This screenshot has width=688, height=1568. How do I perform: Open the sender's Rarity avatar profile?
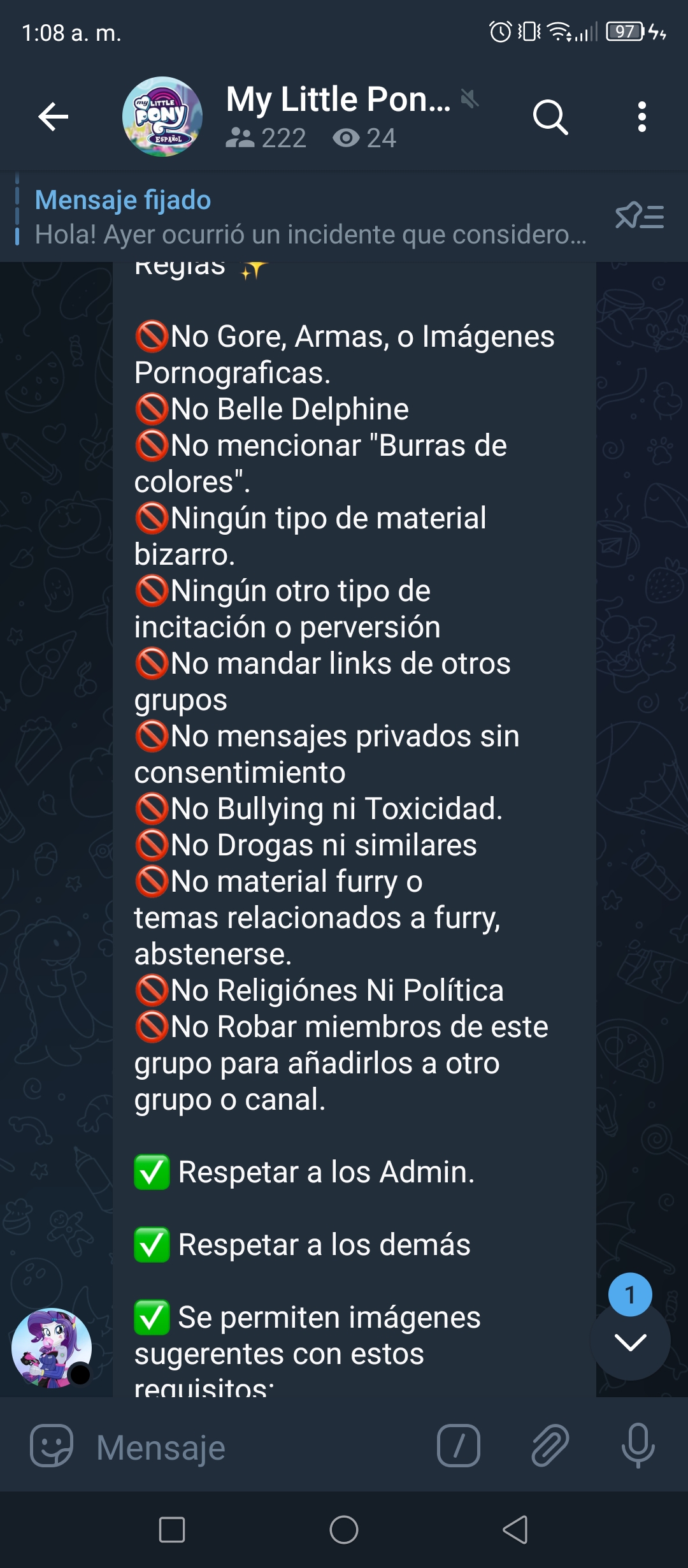pos(52,1348)
